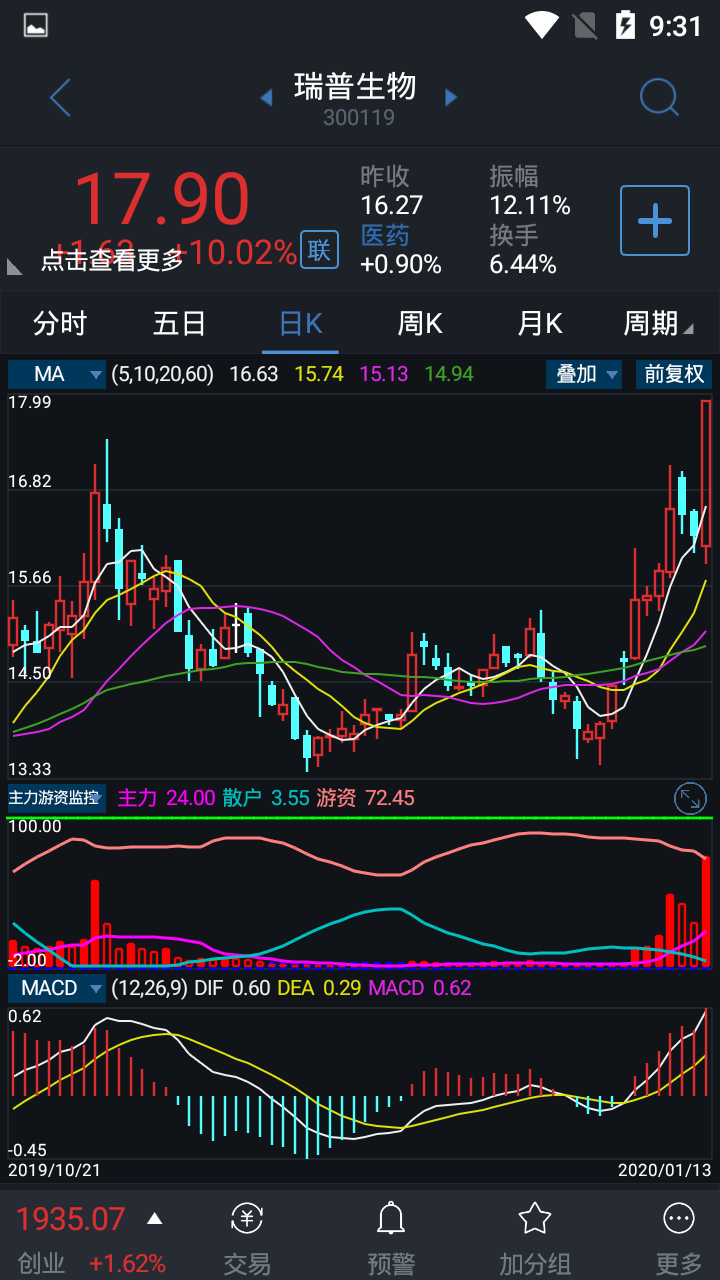Image resolution: width=720 pixels, height=1280 pixels.
Task: Switch to the 分时 chart tab
Action: (60, 324)
